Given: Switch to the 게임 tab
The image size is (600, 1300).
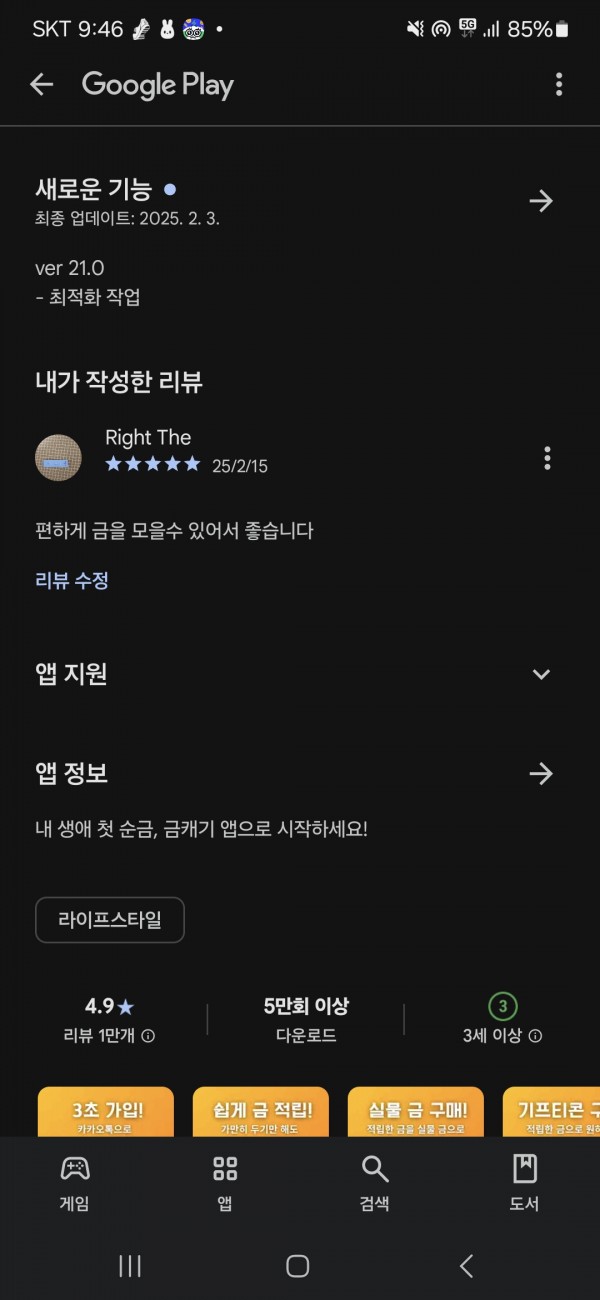Looking at the screenshot, I should (75, 1184).
